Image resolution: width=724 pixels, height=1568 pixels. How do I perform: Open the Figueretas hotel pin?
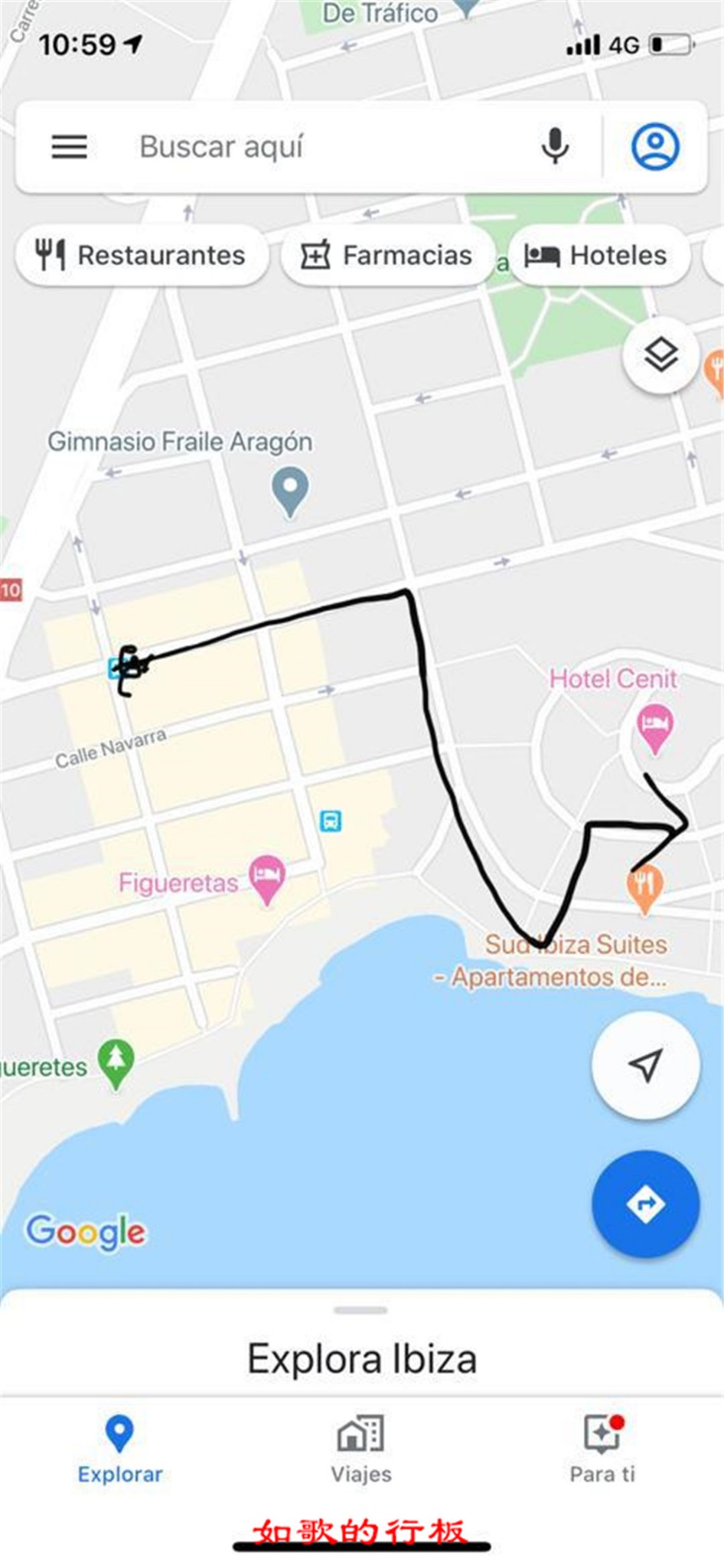click(x=266, y=878)
